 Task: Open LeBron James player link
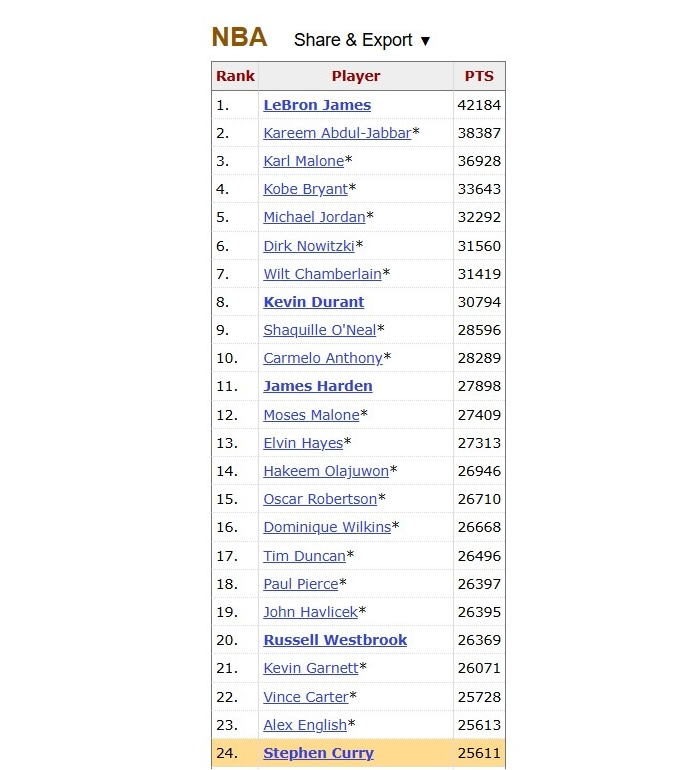(317, 105)
